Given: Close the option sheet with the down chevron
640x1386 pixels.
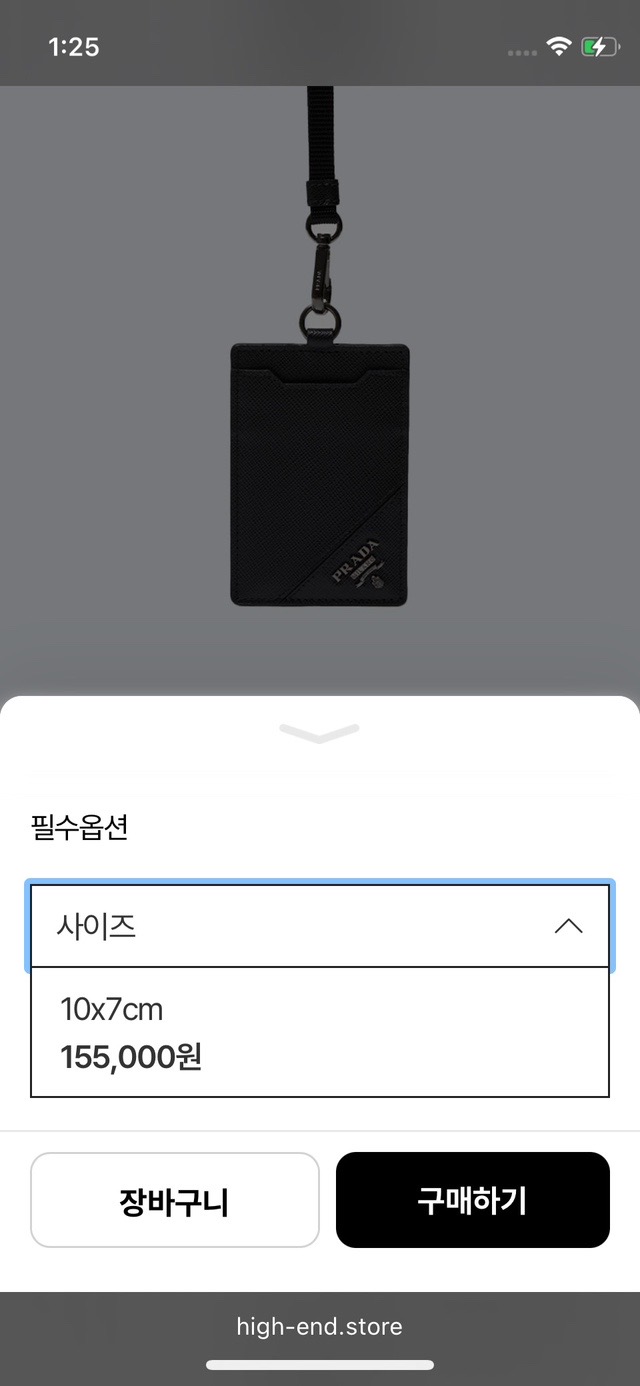Looking at the screenshot, I should [x=320, y=734].
